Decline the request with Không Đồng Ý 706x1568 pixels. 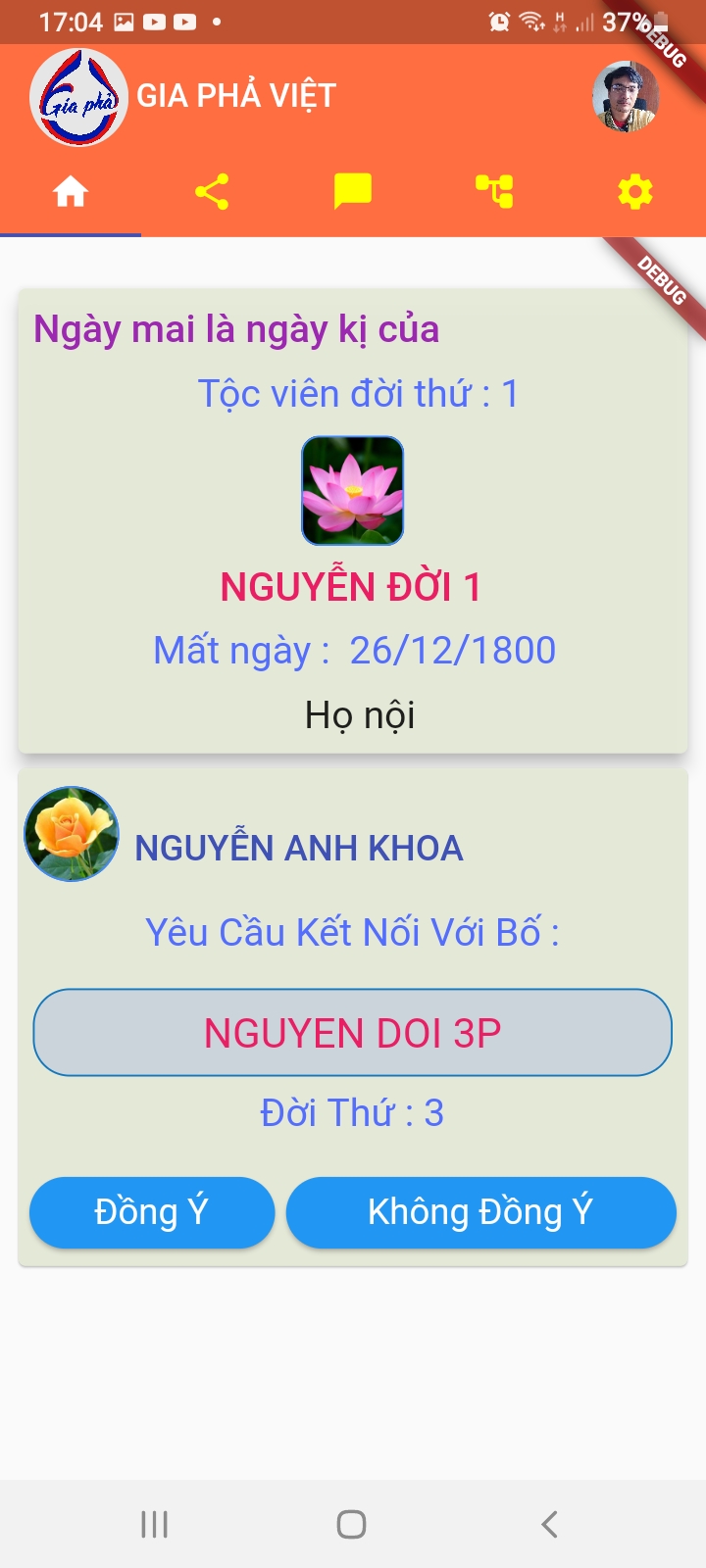[x=480, y=1212]
